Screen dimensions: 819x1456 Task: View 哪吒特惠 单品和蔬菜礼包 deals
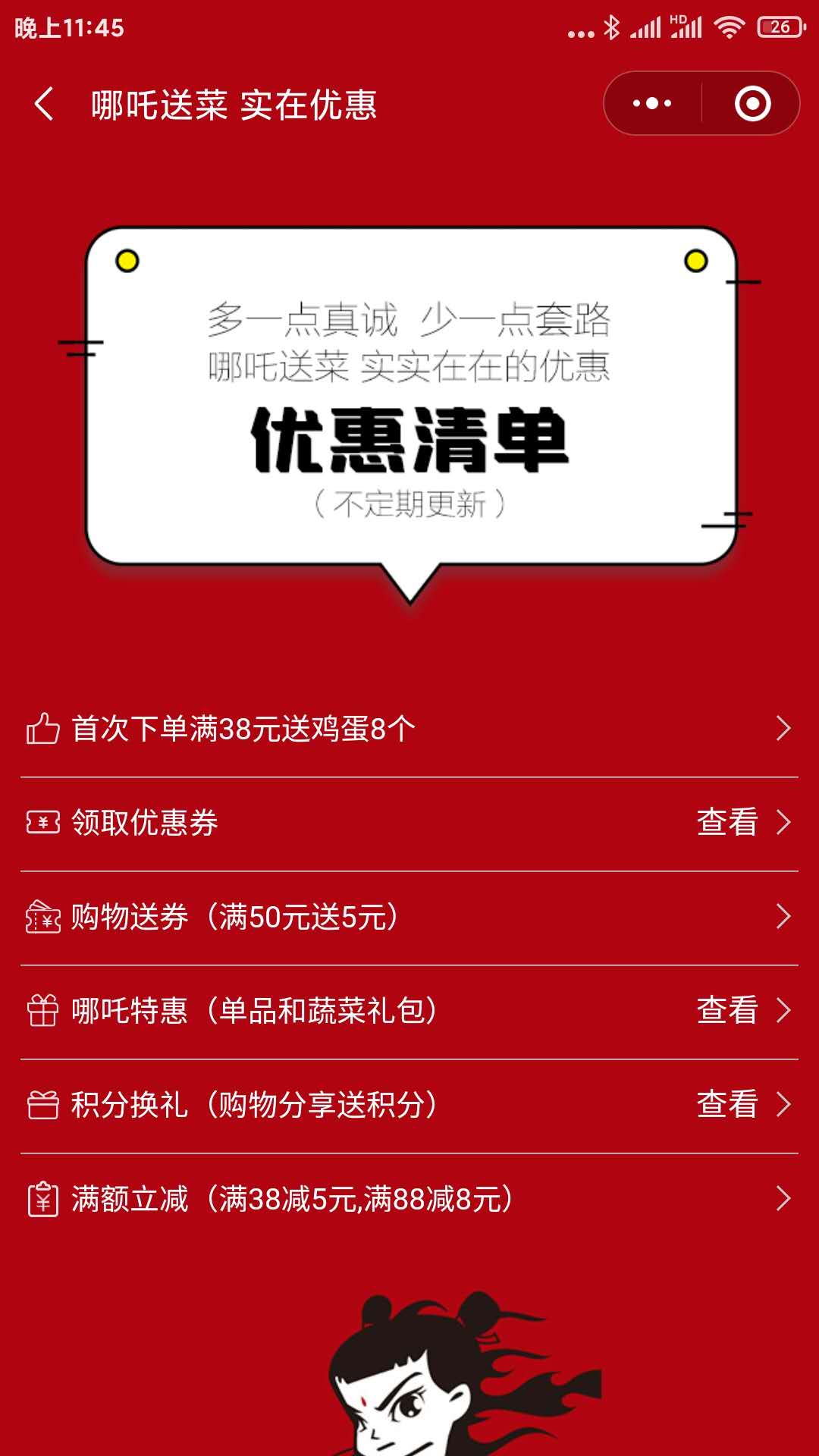(x=409, y=1012)
